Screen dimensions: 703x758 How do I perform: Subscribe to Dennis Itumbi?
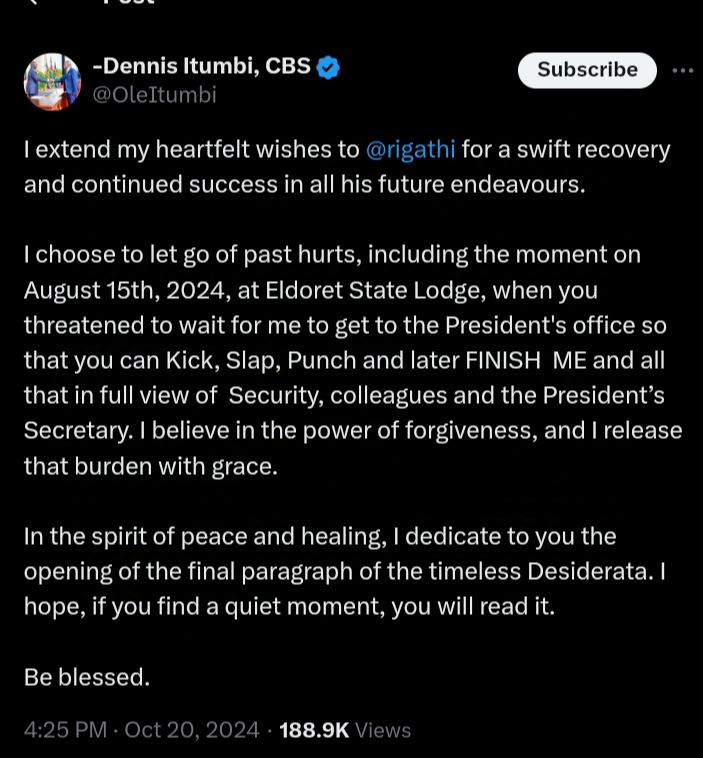coord(587,70)
